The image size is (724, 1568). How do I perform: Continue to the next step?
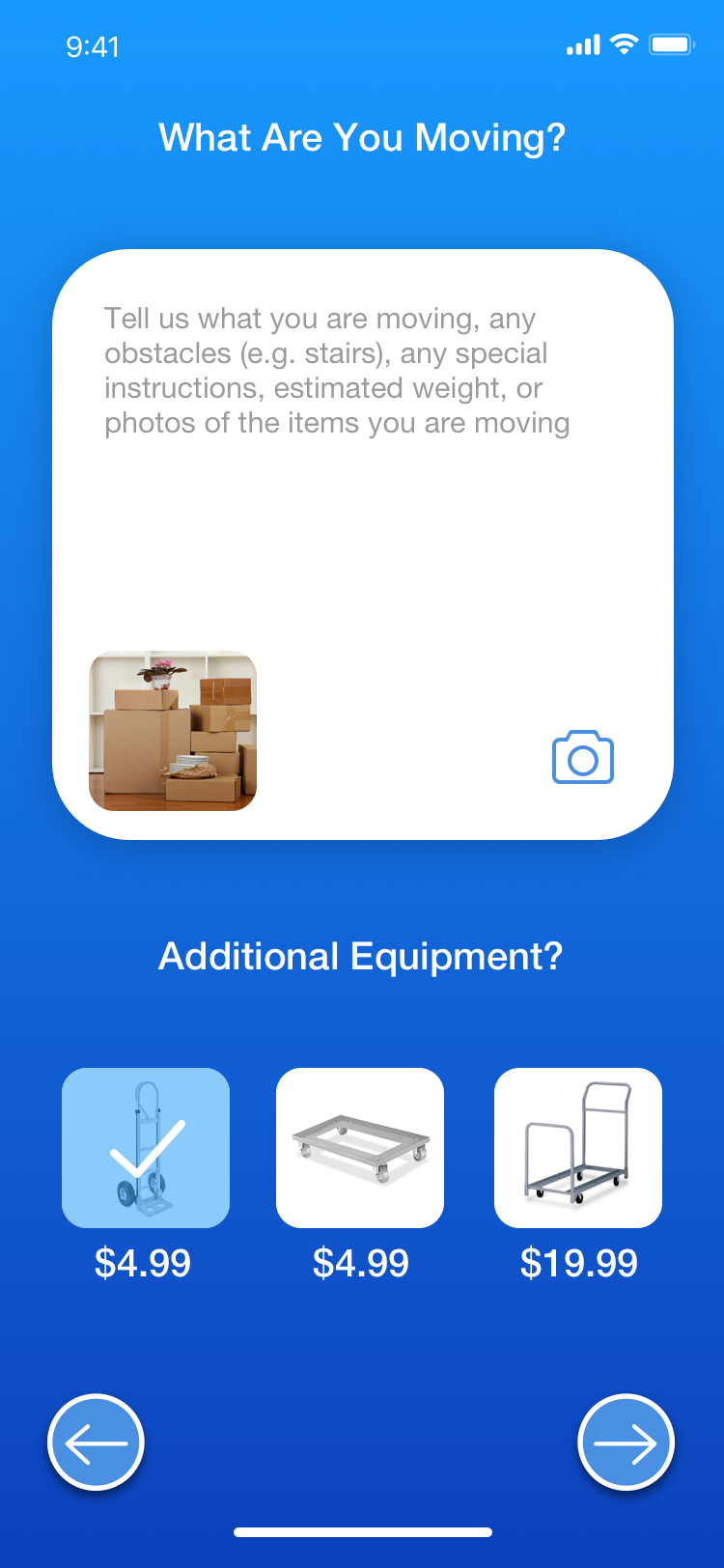tap(626, 1442)
